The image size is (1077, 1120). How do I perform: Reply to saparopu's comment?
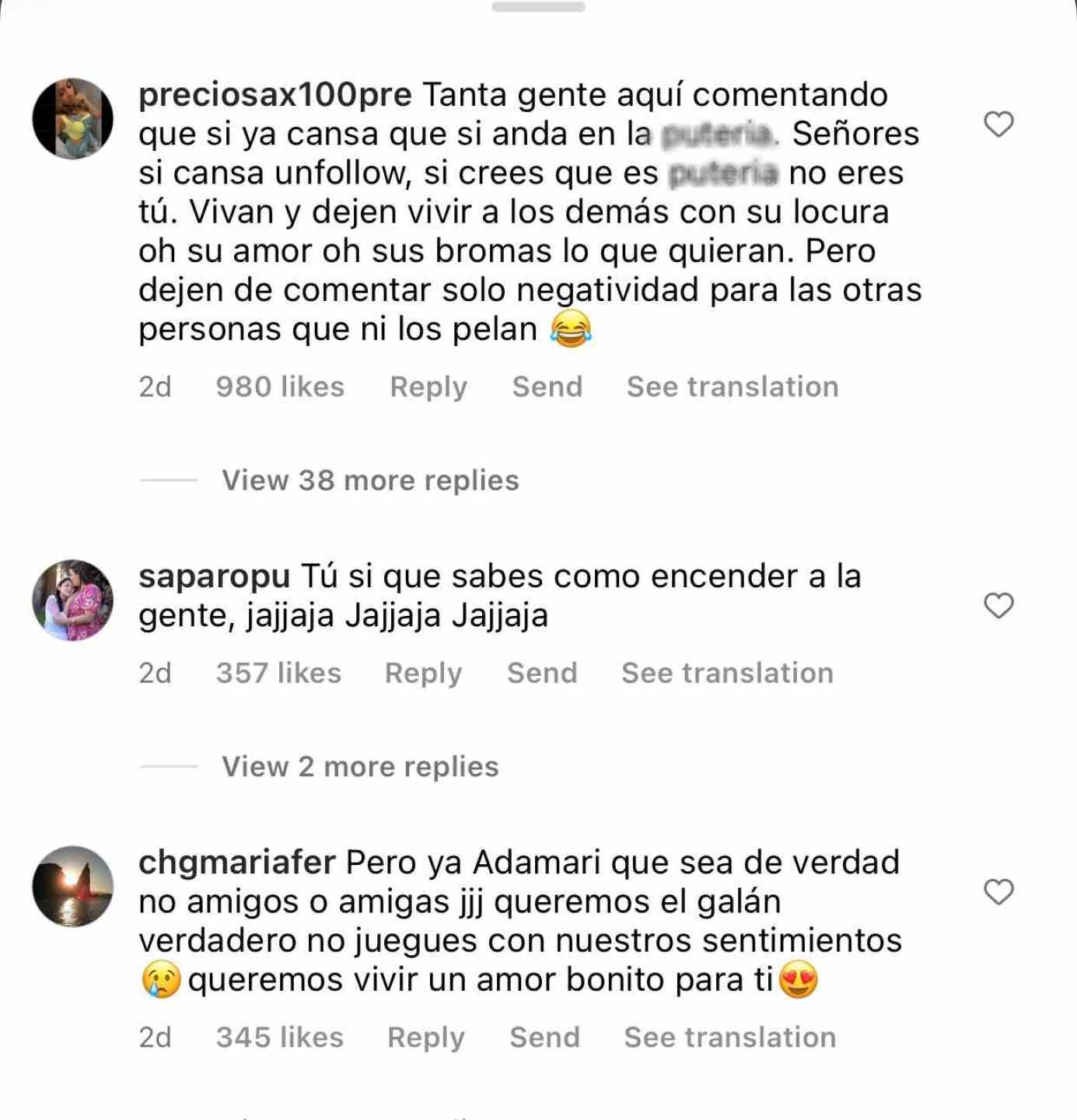click(423, 673)
